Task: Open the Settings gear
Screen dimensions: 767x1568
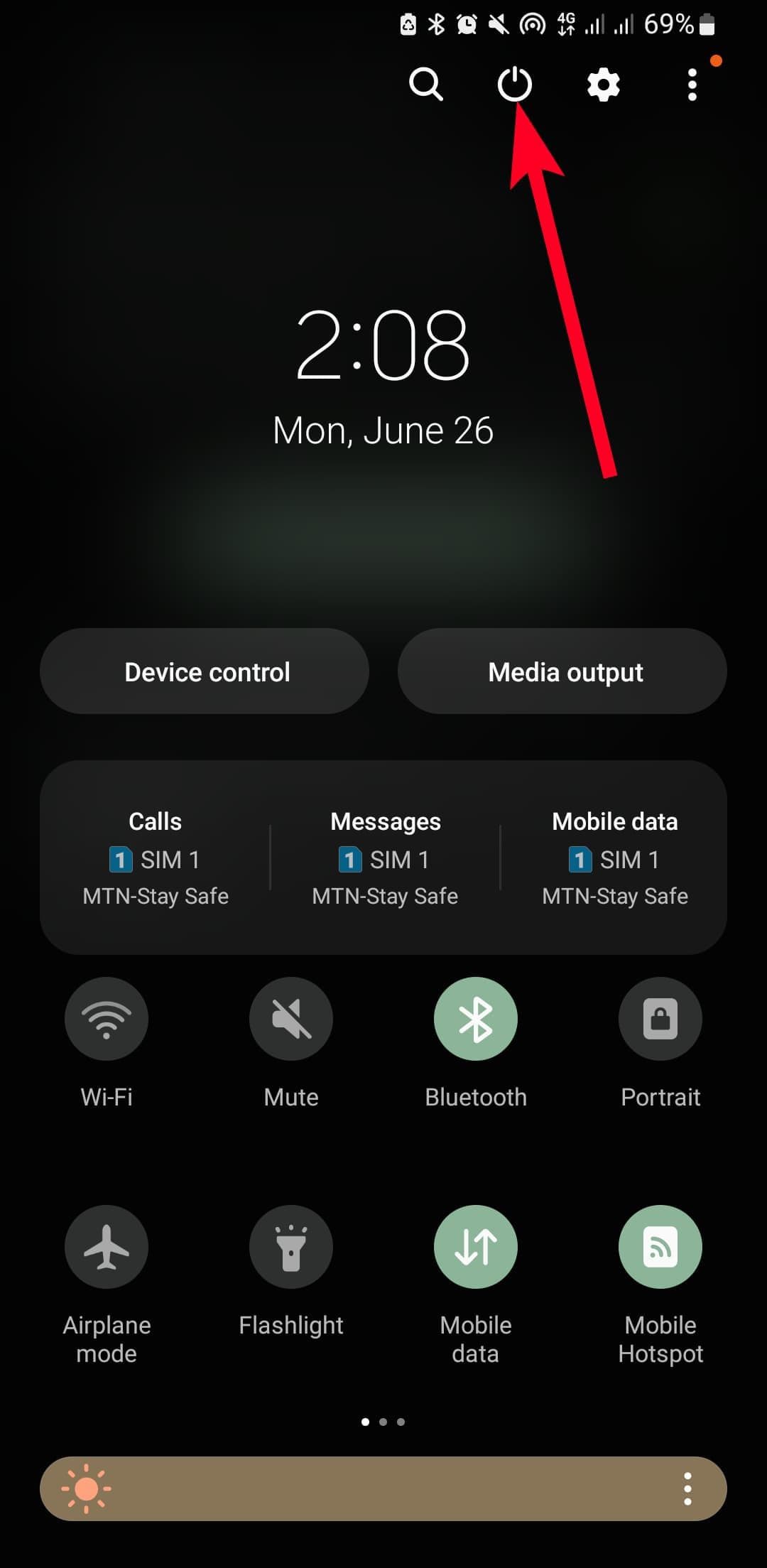Action: (602, 84)
